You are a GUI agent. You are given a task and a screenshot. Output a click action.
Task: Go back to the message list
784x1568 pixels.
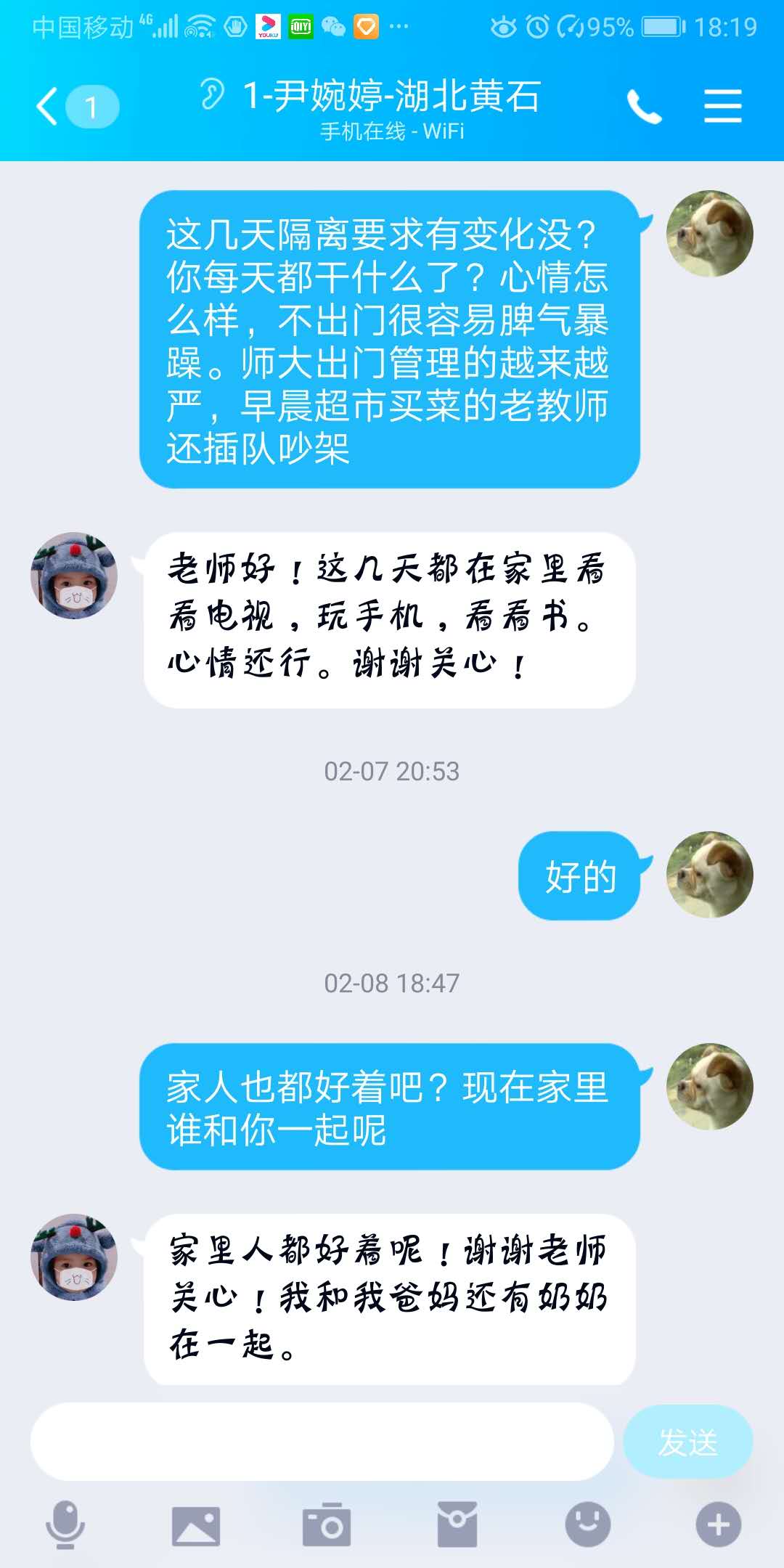pos(49,107)
